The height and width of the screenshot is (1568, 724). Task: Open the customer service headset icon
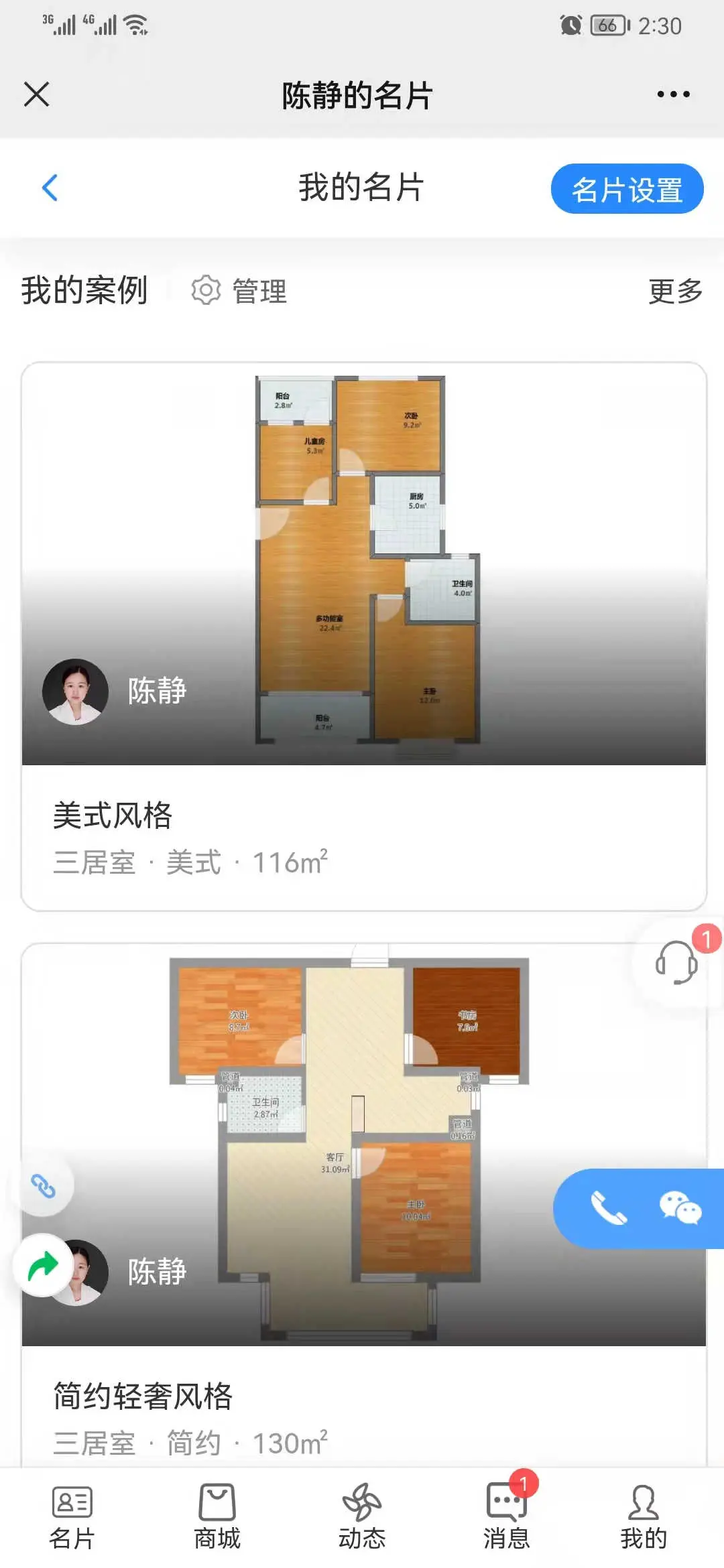pos(676,962)
